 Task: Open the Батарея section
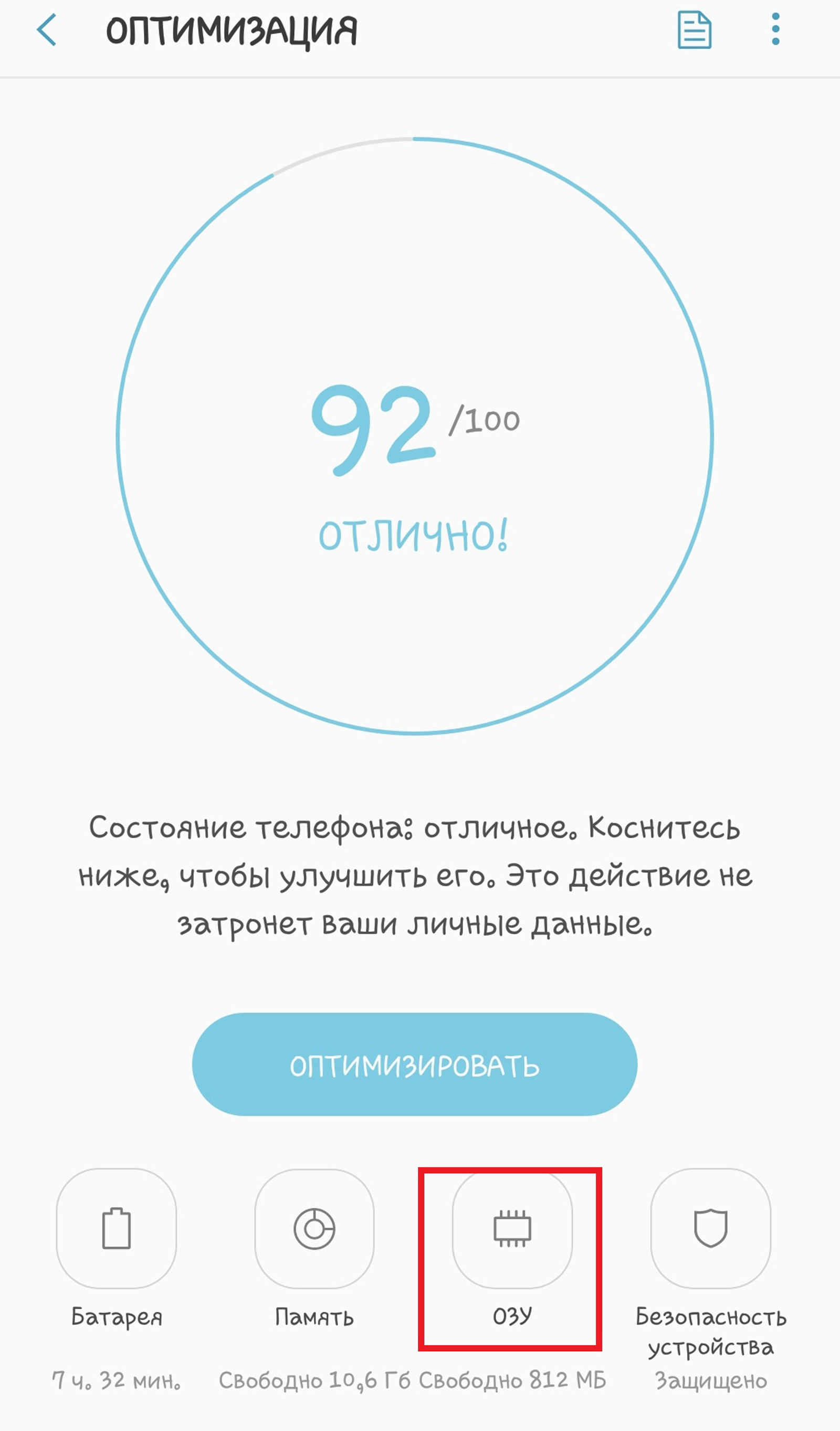pos(117,1229)
